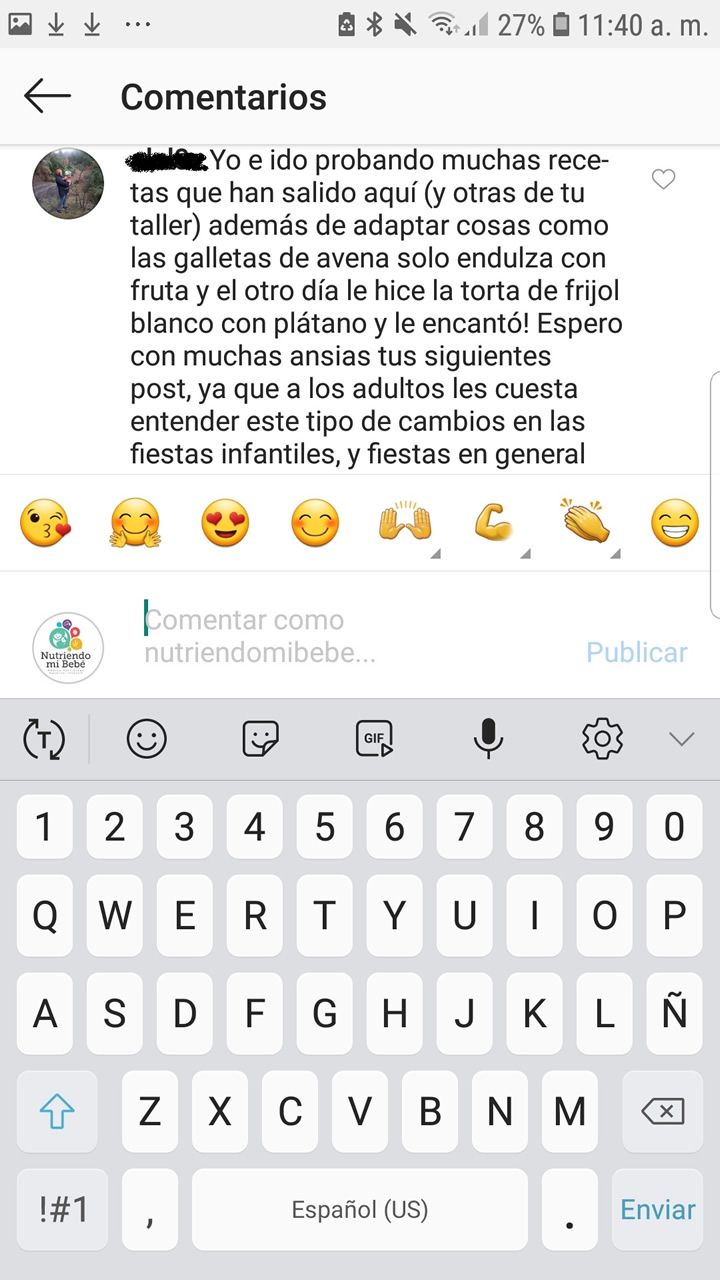Collapse the keyboard toolbar with the chevron
This screenshot has height=1280, width=720.
(x=681, y=740)
